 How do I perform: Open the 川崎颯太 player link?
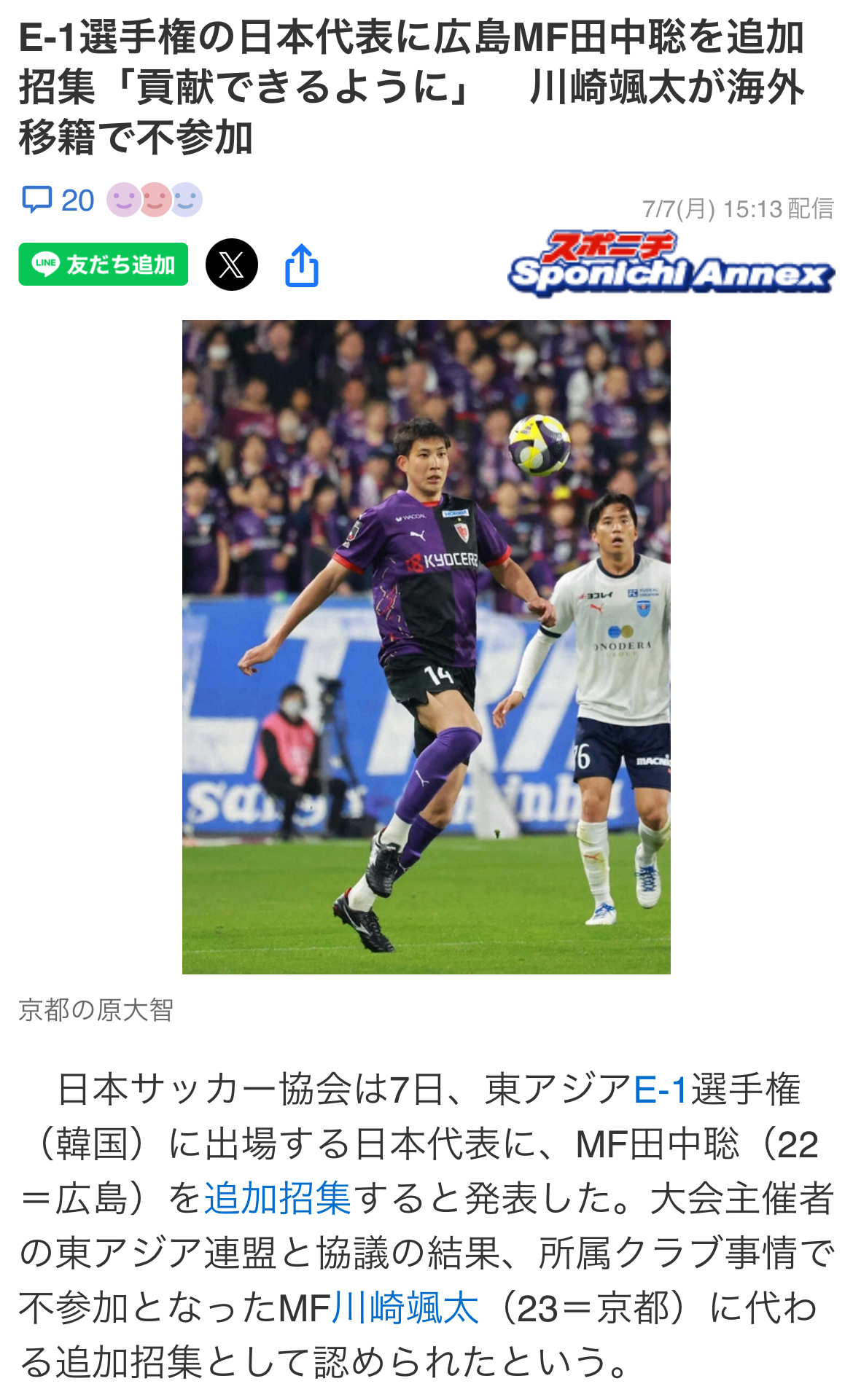point(405,1307)
